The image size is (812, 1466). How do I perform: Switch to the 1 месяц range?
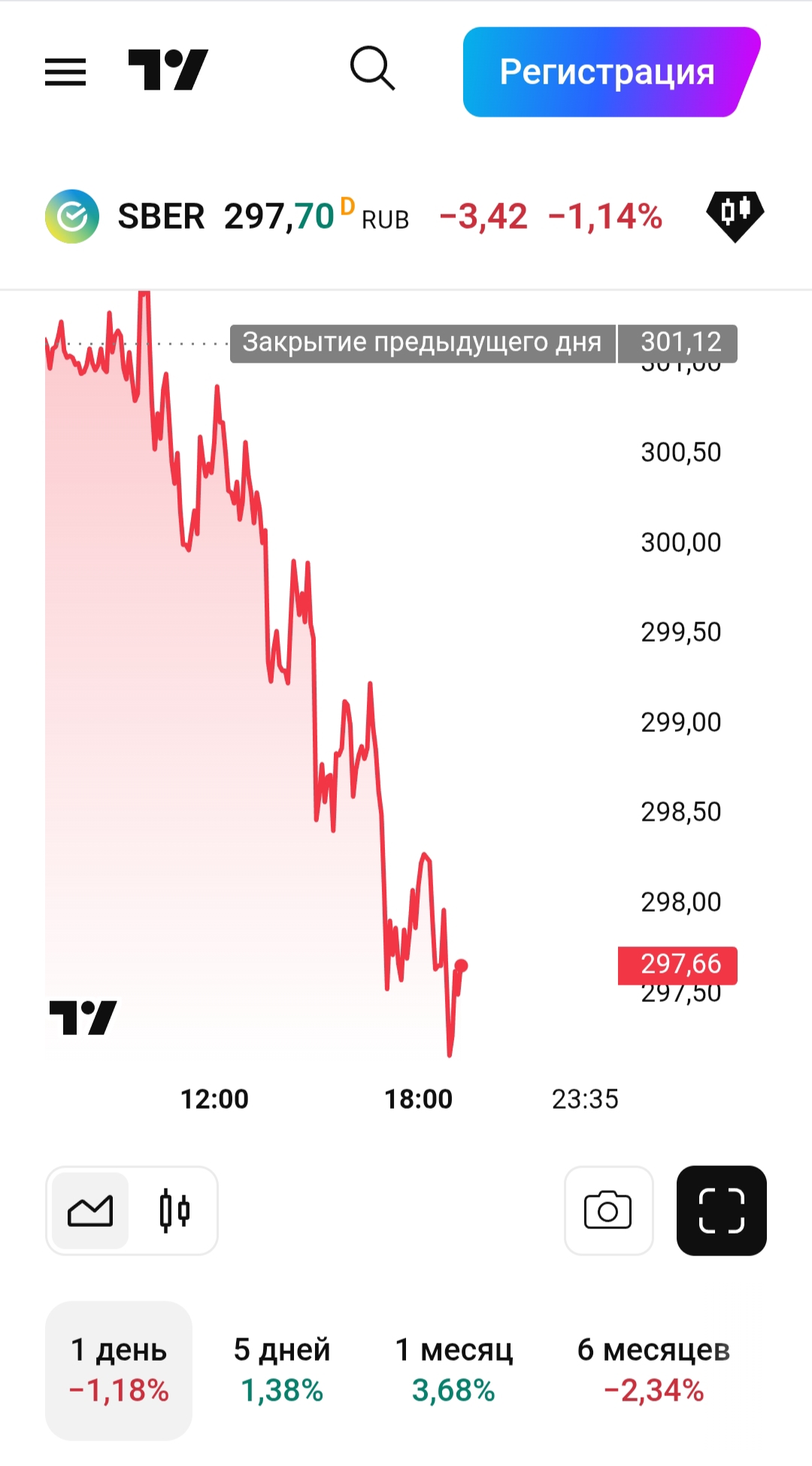453,1370
